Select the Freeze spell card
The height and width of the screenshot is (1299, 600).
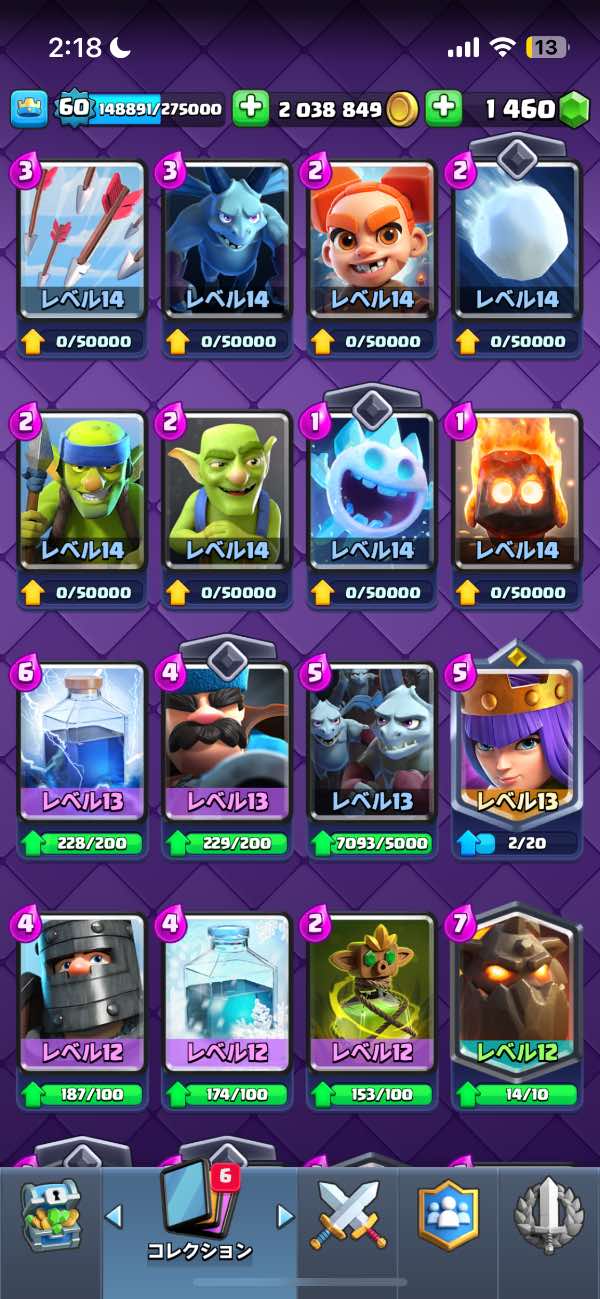point(227,990)
